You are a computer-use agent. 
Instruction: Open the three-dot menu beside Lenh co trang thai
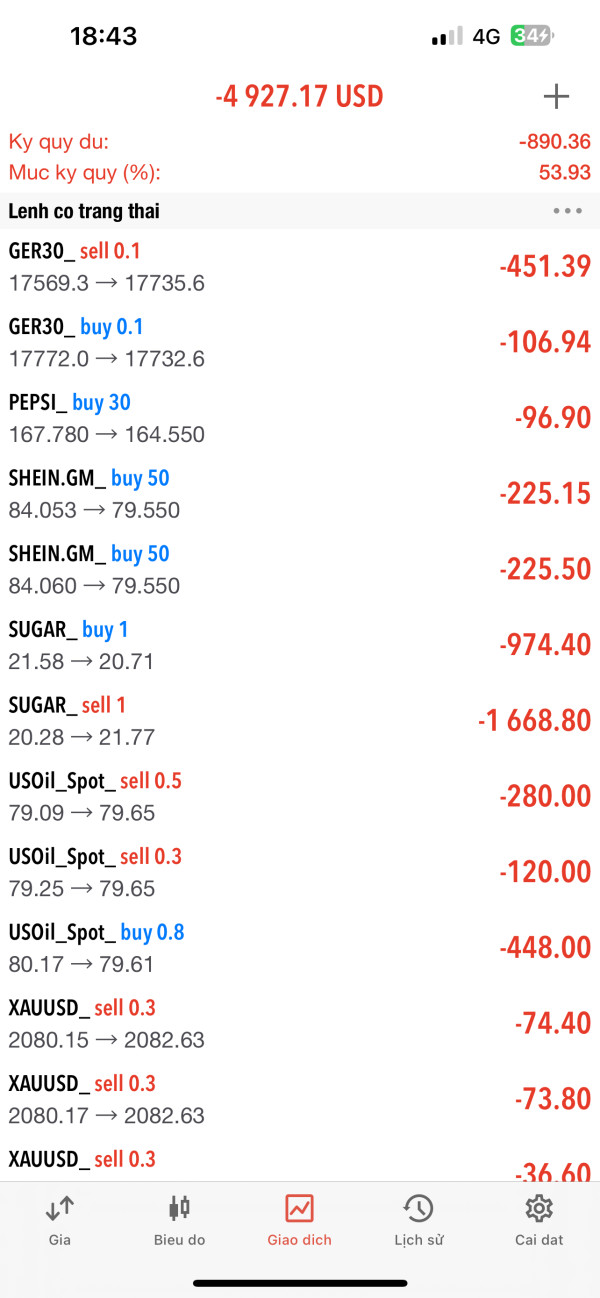pyautogui.click(x=567, y=211)
